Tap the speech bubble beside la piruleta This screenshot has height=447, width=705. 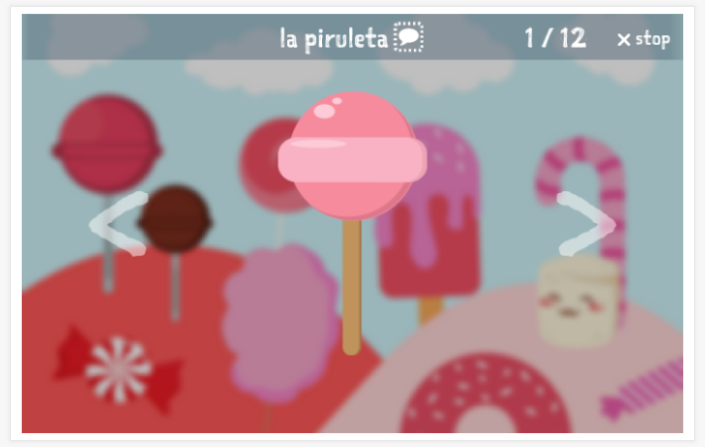[x=409, y=39]
